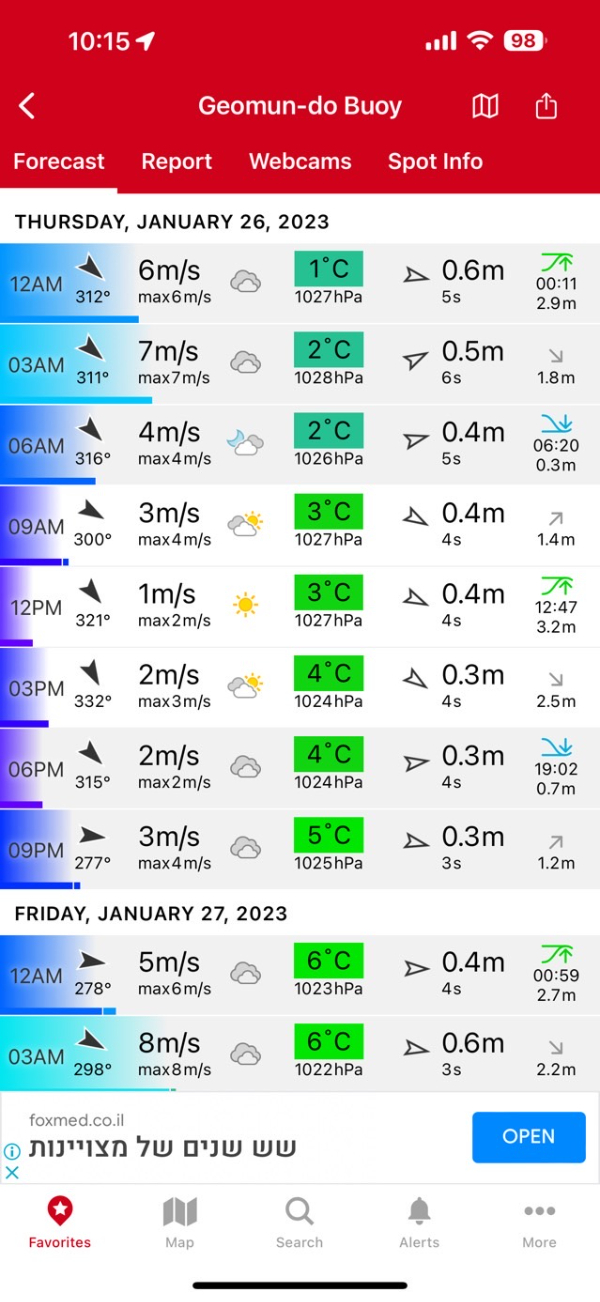The width and height of the screenshot is (600, 1302).
Task: Open the ad info icon
Action: coord(12,1151)
